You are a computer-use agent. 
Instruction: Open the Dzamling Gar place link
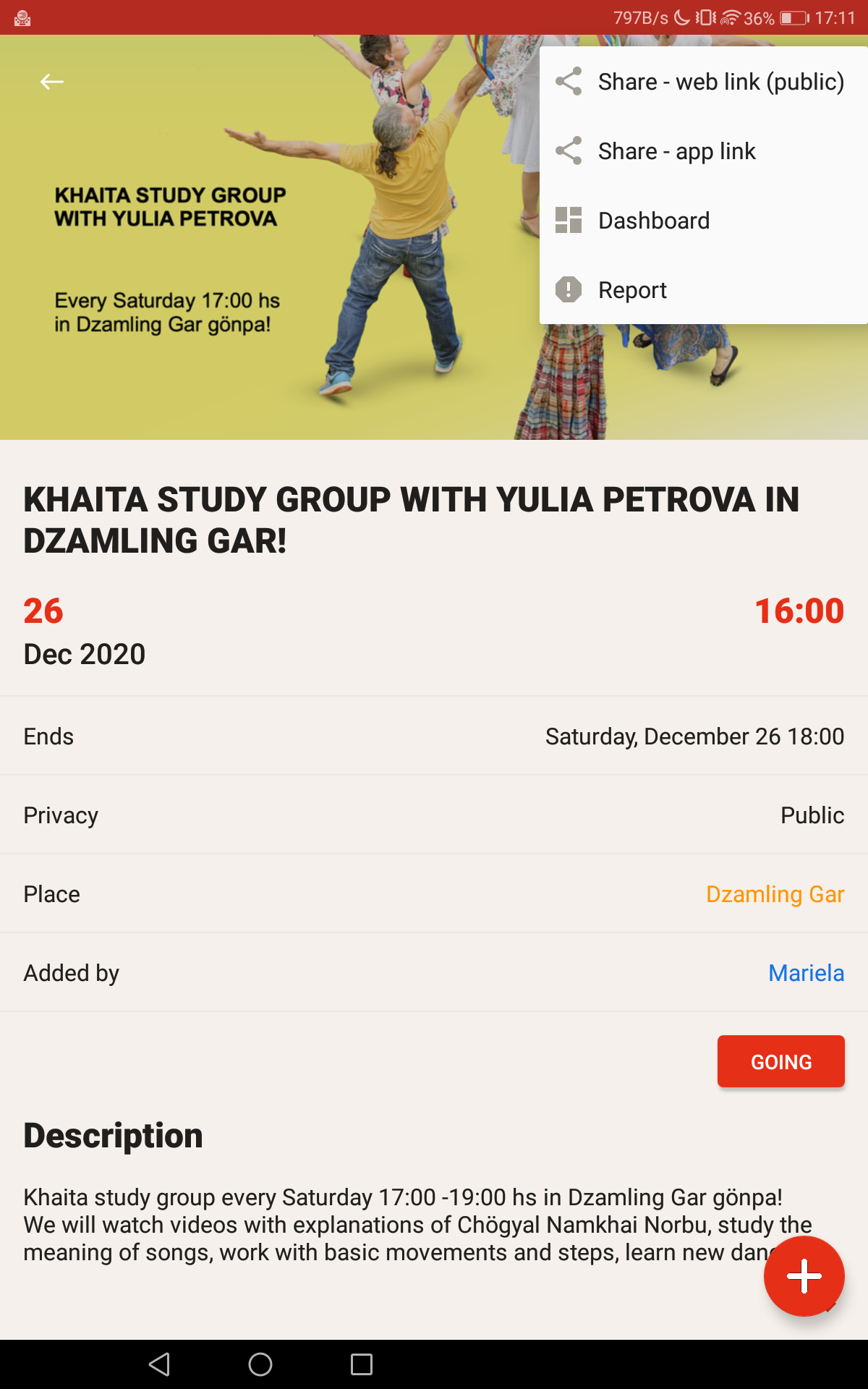click(775, 894)
